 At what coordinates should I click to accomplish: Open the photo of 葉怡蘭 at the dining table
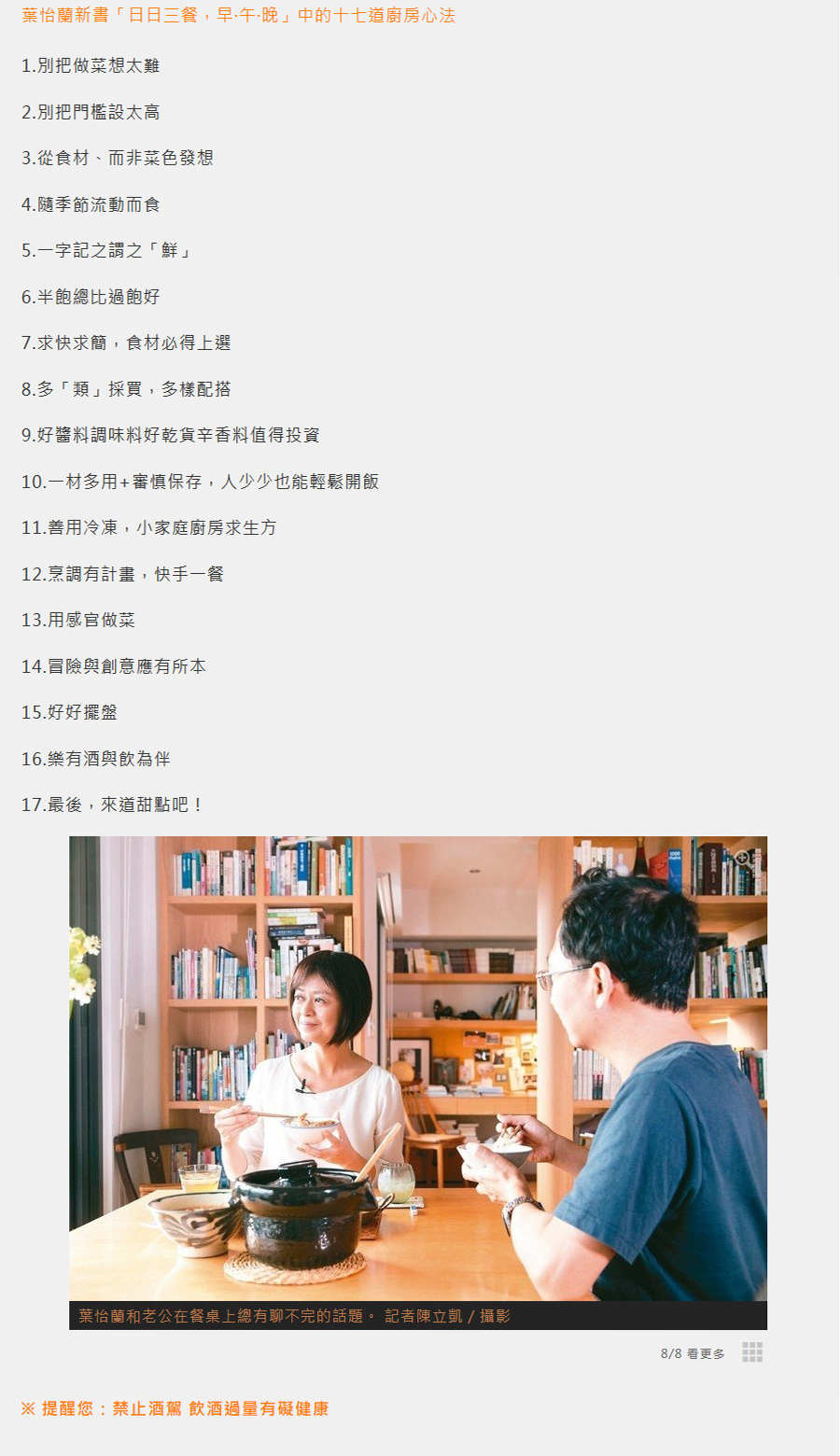pos(418,1069)
